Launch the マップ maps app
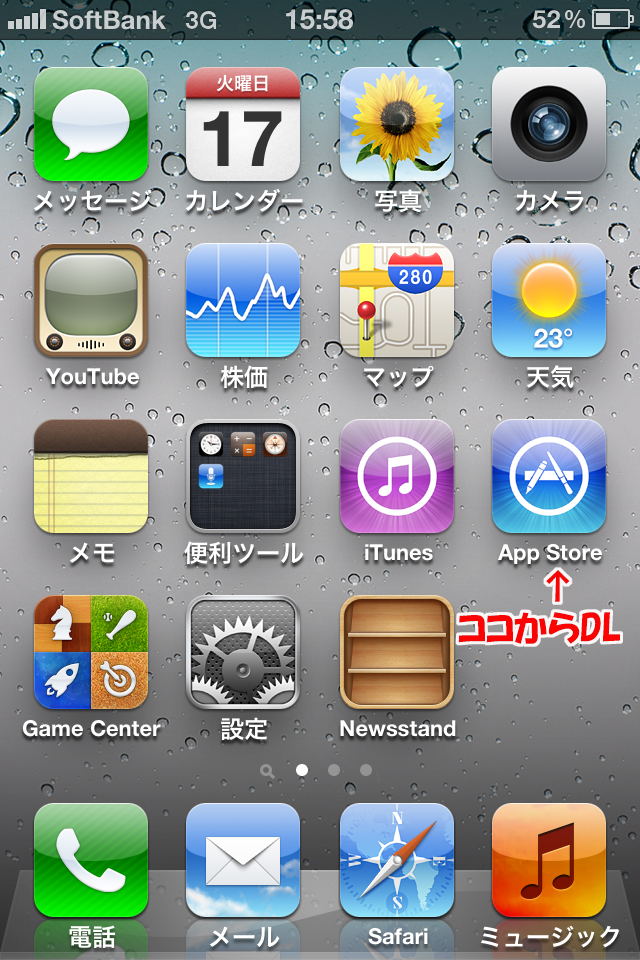The height and width of the screenshot is (960, 640). pyautogui.click(x=397, y=300)
